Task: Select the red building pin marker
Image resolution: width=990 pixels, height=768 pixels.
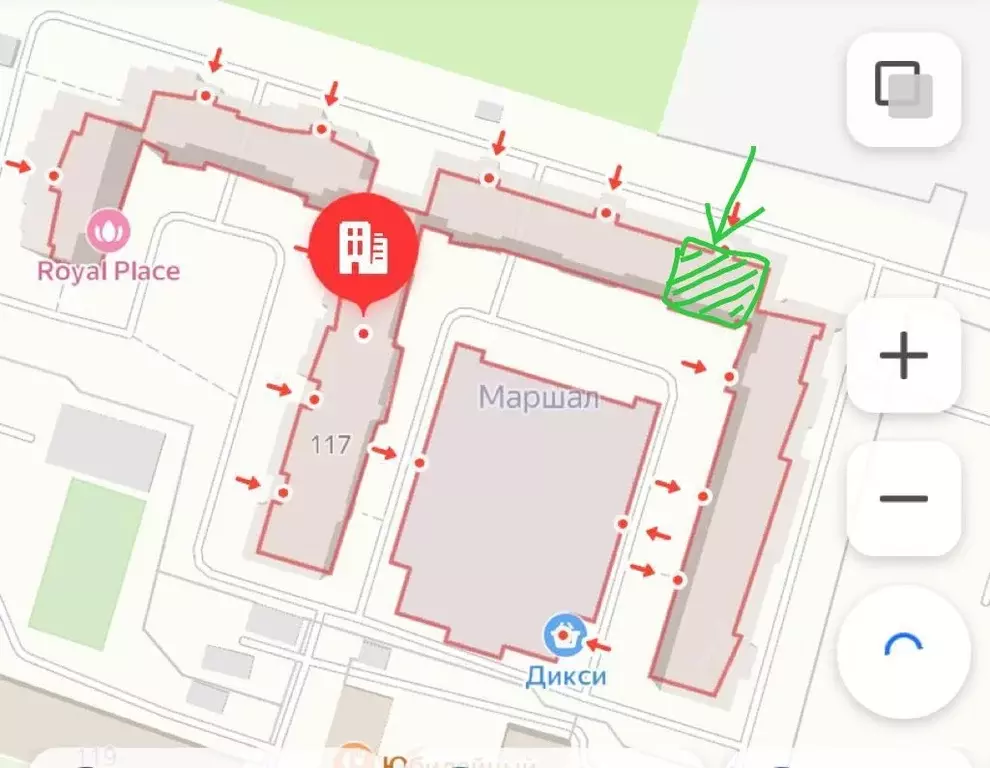Action: pos(363,247)
